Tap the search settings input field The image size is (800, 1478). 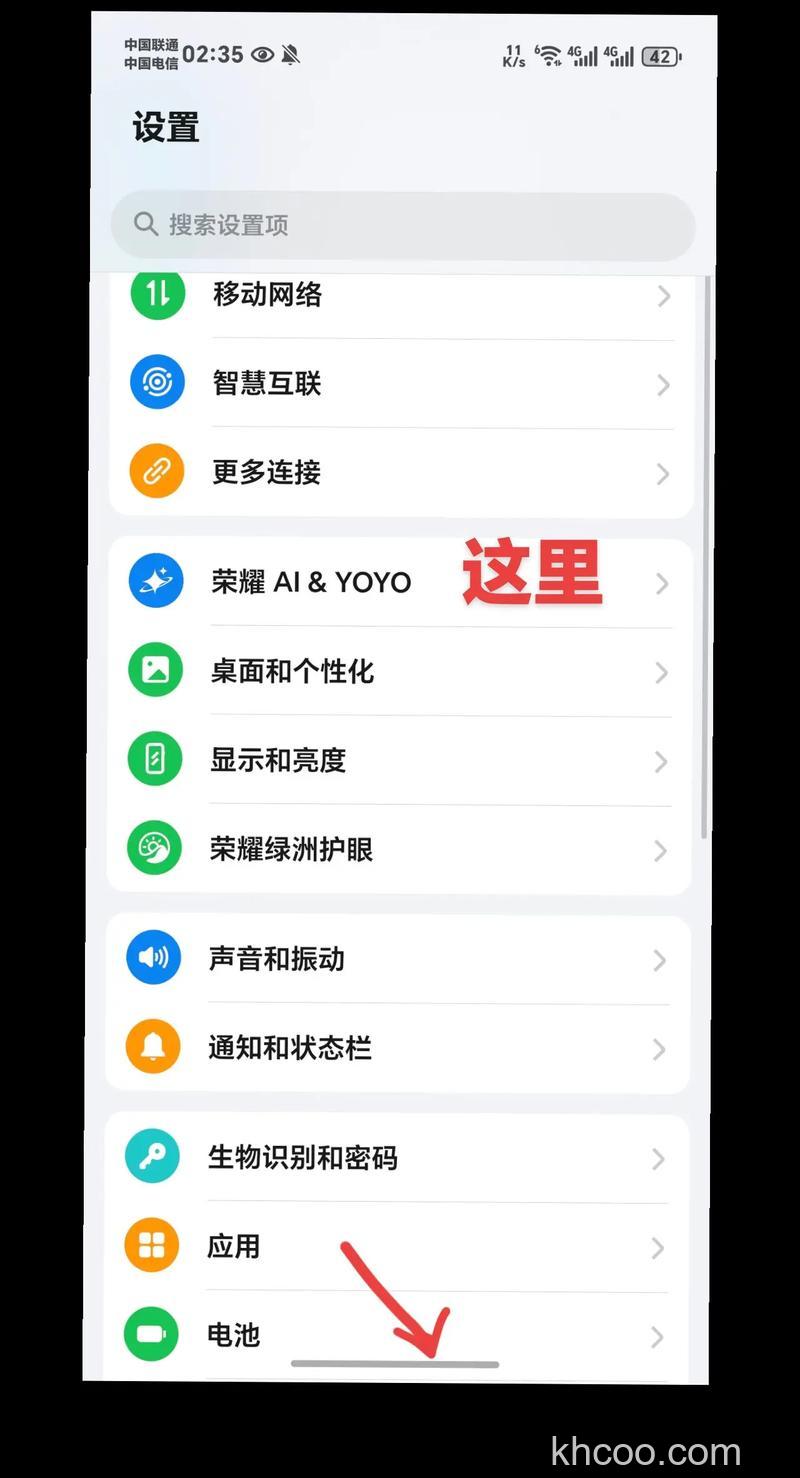(x=400, y=225)
